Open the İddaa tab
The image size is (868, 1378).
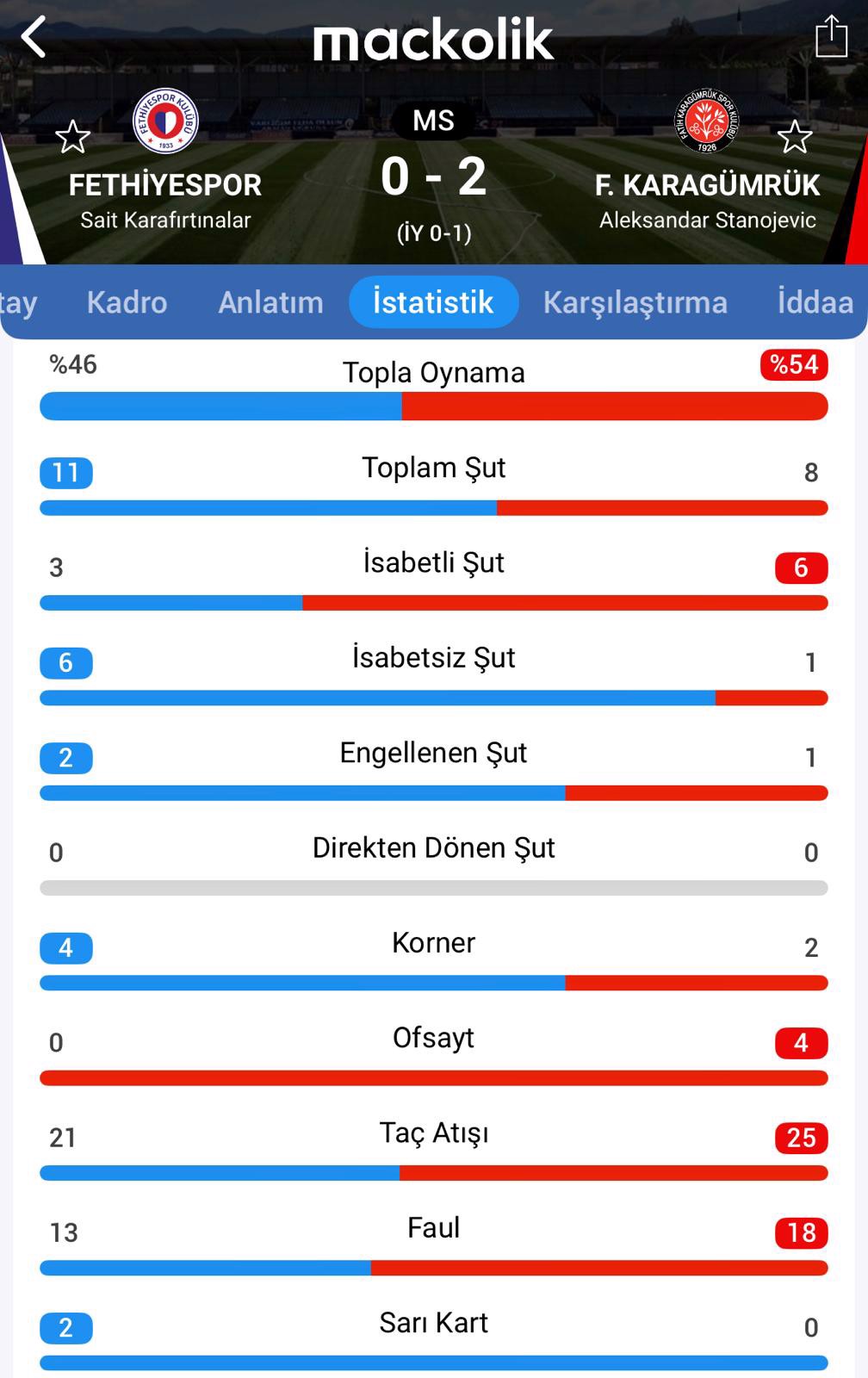(x=815, y=302)
